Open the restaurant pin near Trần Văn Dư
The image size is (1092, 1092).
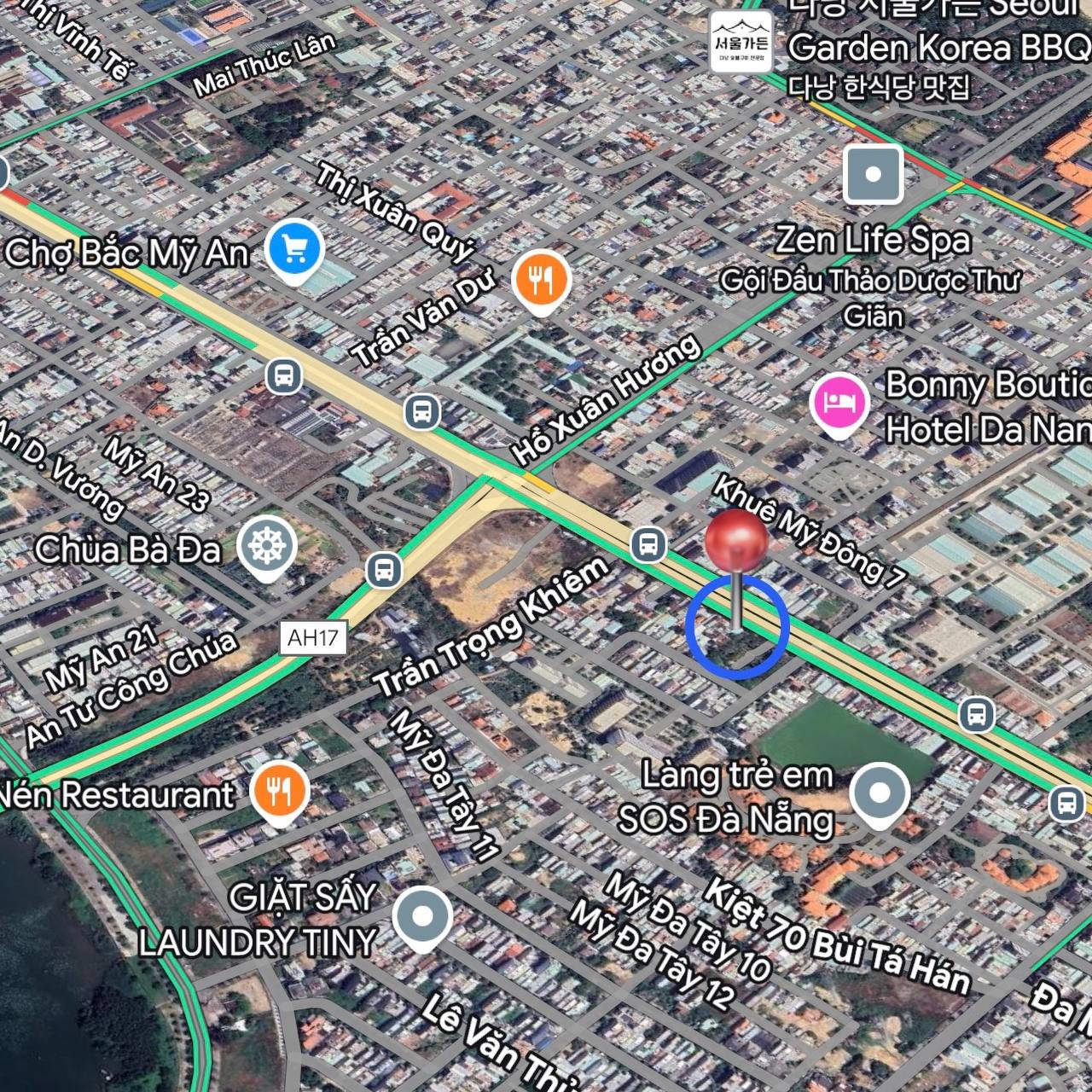point(541,280)
